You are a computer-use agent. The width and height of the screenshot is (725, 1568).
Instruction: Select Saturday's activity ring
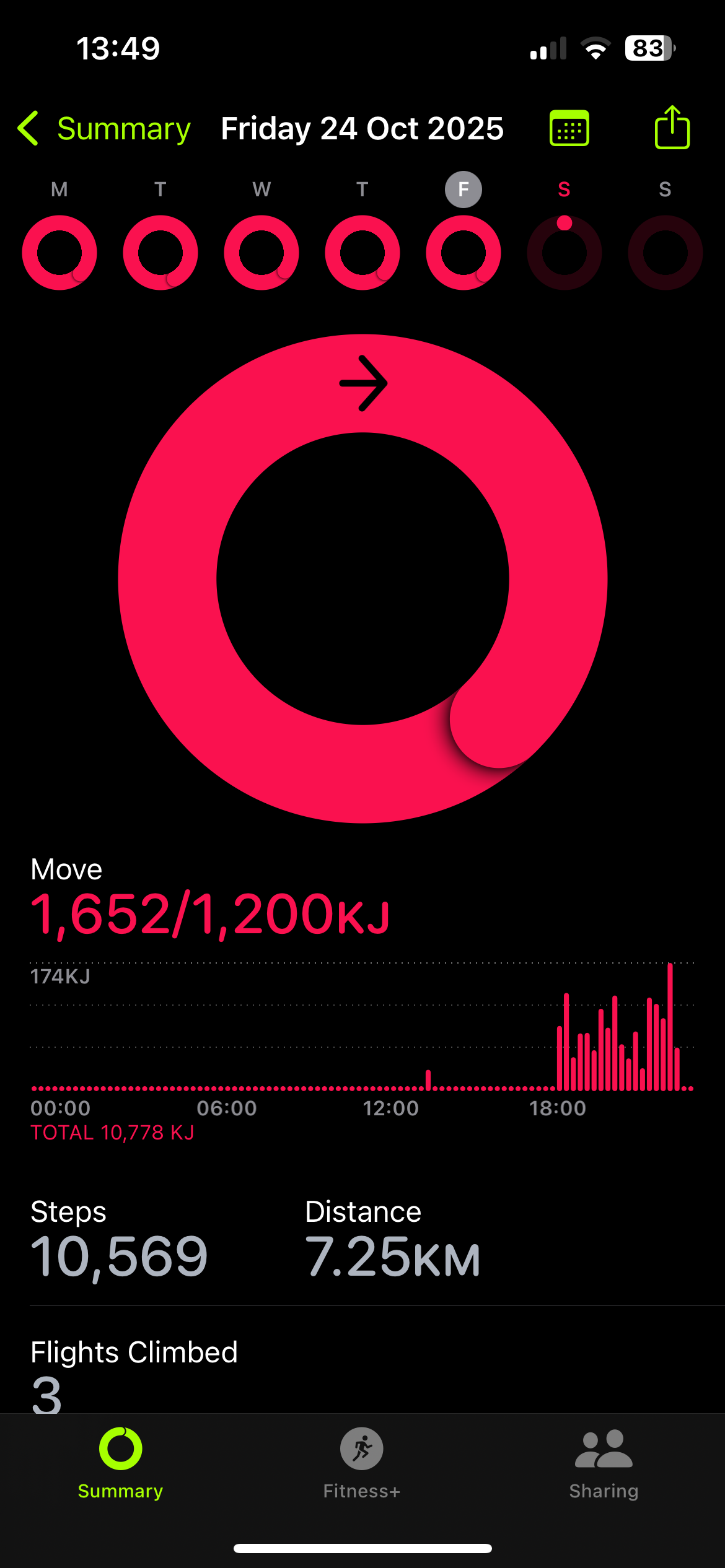tap(565, 253)
